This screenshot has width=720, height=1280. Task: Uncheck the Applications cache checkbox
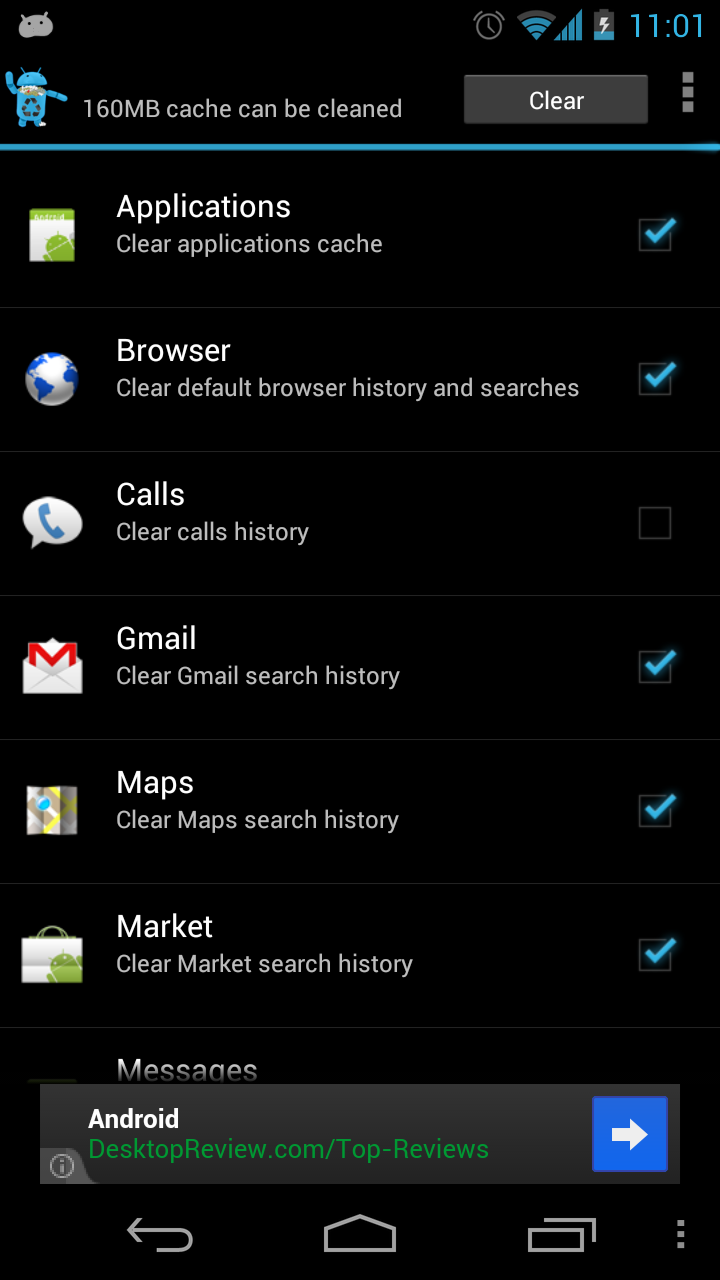point(656,234)
